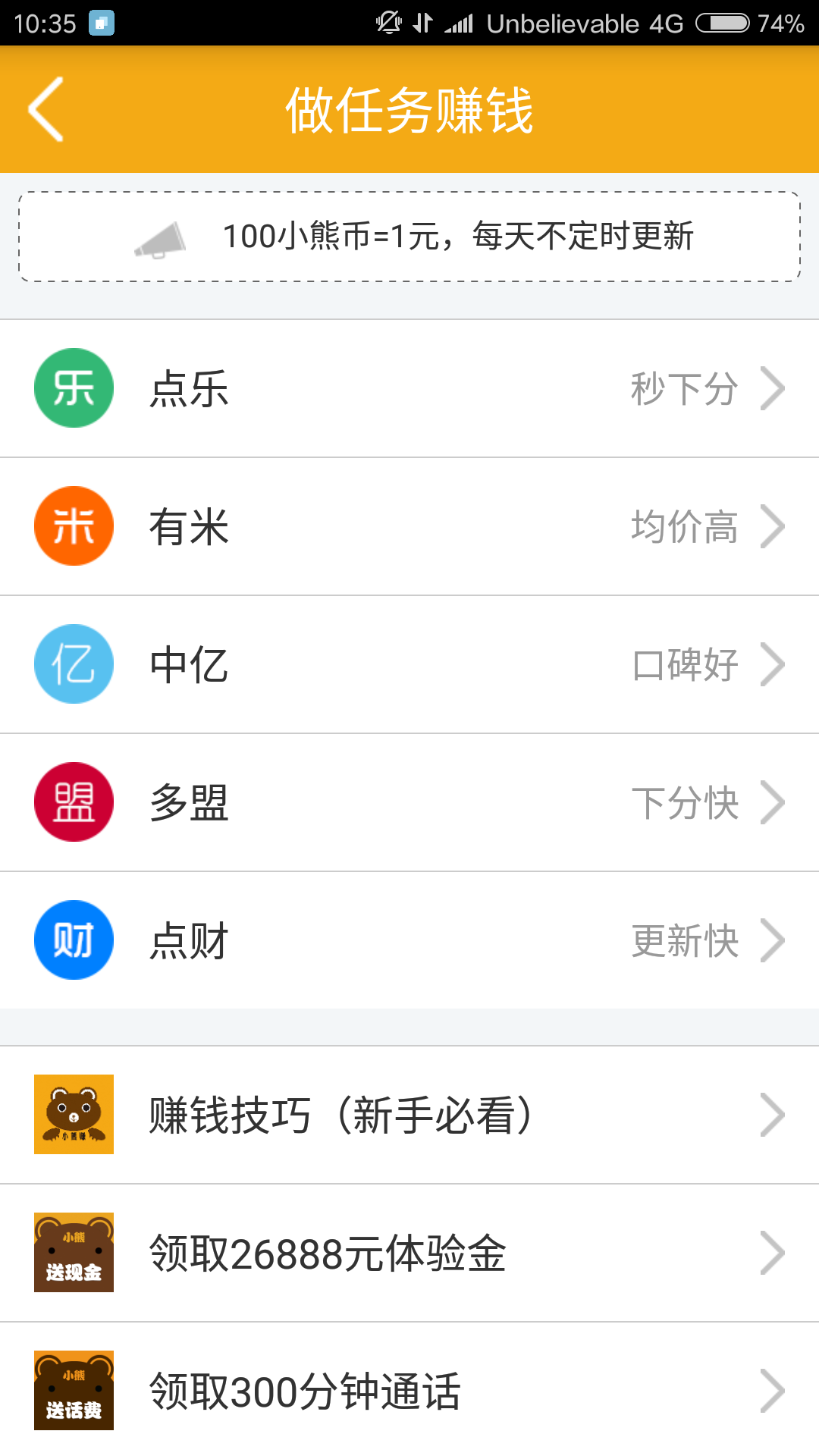Screen dimensions: 819x1456
Task: Open the 多盟 task row
Action: [x=409, y=802]
